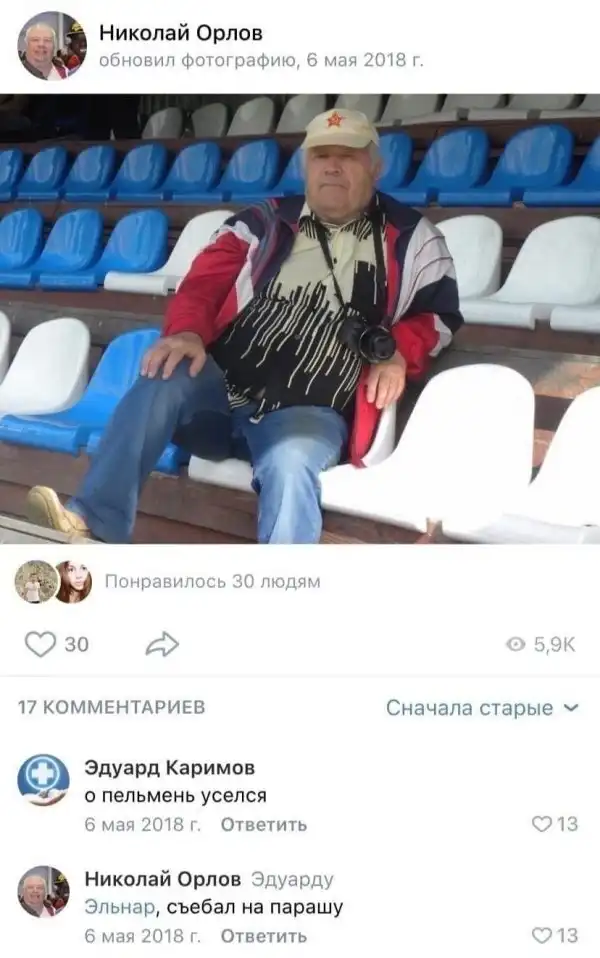Open the Сначала старые sorting dropdown
Screen dimensions: 600x958
pos(482,708)
